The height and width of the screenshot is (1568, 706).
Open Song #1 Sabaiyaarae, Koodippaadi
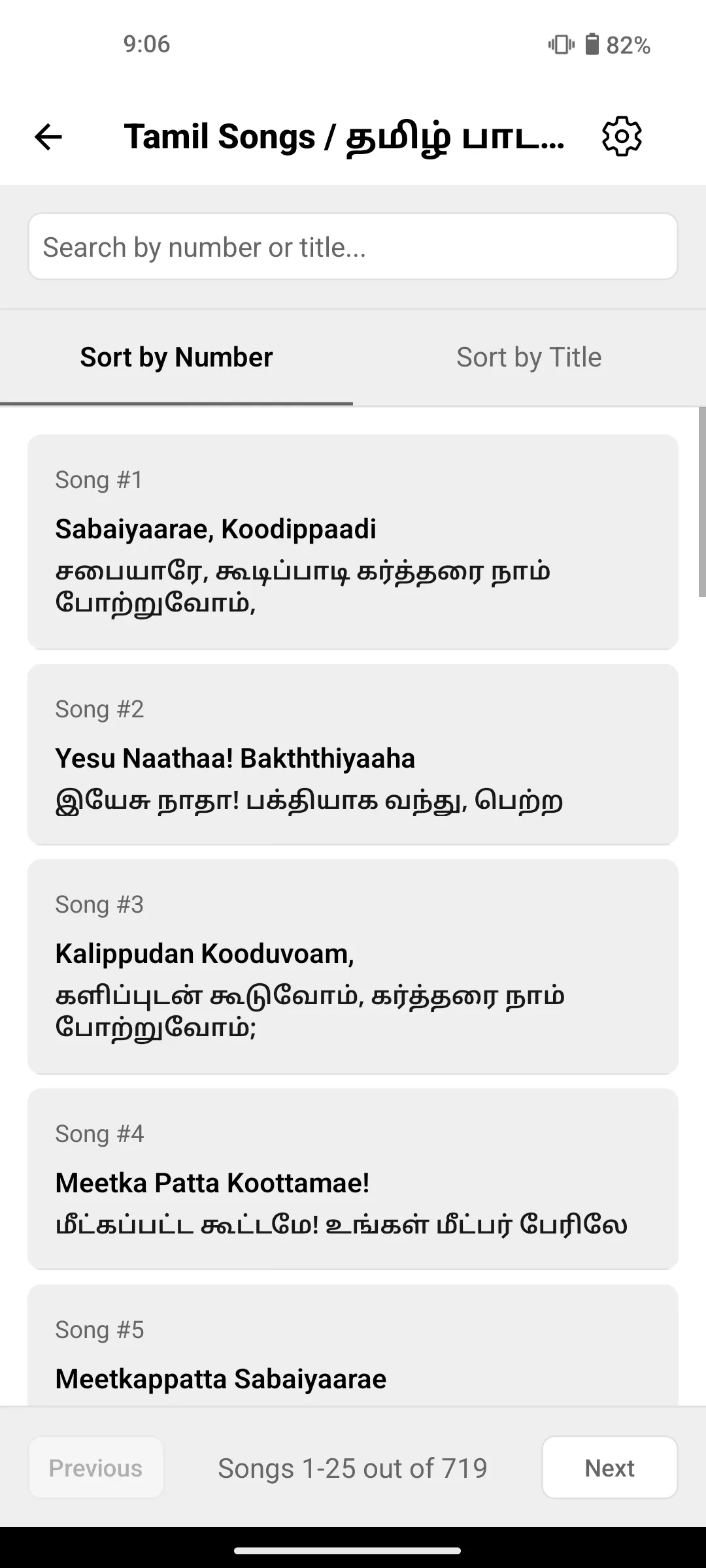[x=353, y=542]
